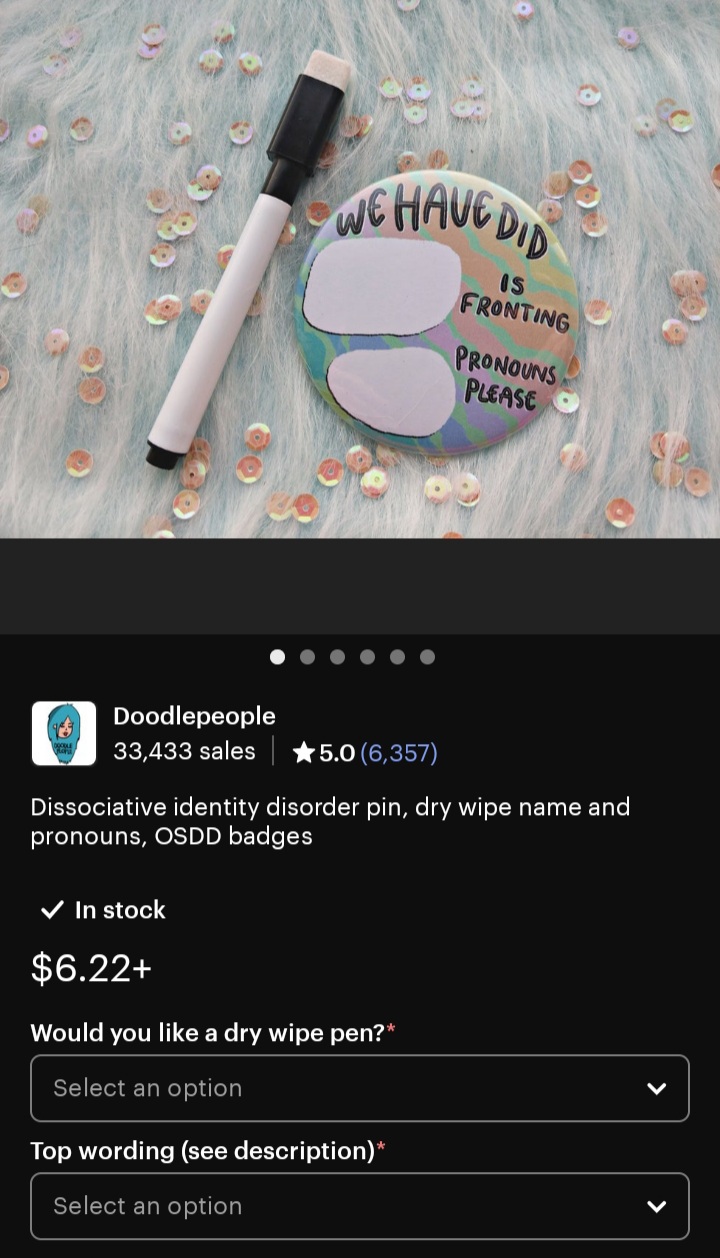Tap the Doodlepeople shop avatar
This screenshot has height=1258, width=720.
pyautogui.click(x=64, y=734)
